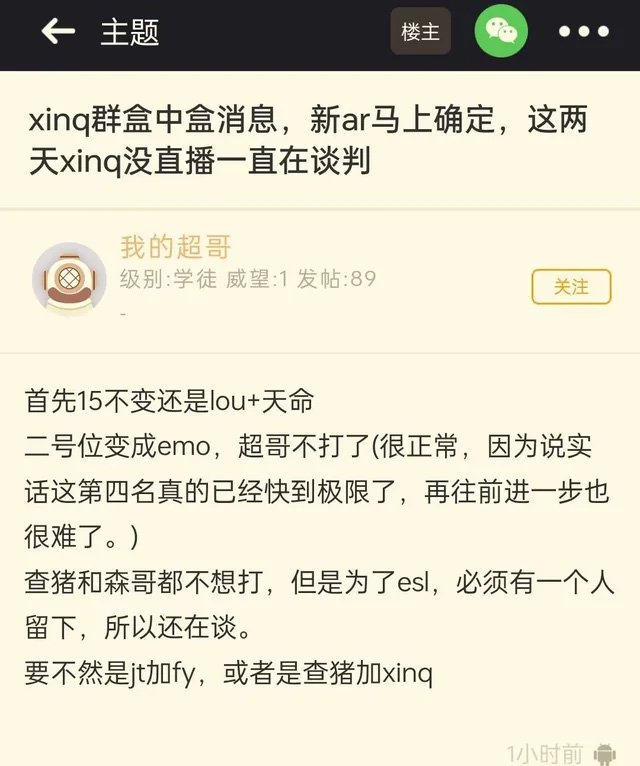
Task: View profile by tapping username 我的超哥
Action: click(x=176, y=247)
